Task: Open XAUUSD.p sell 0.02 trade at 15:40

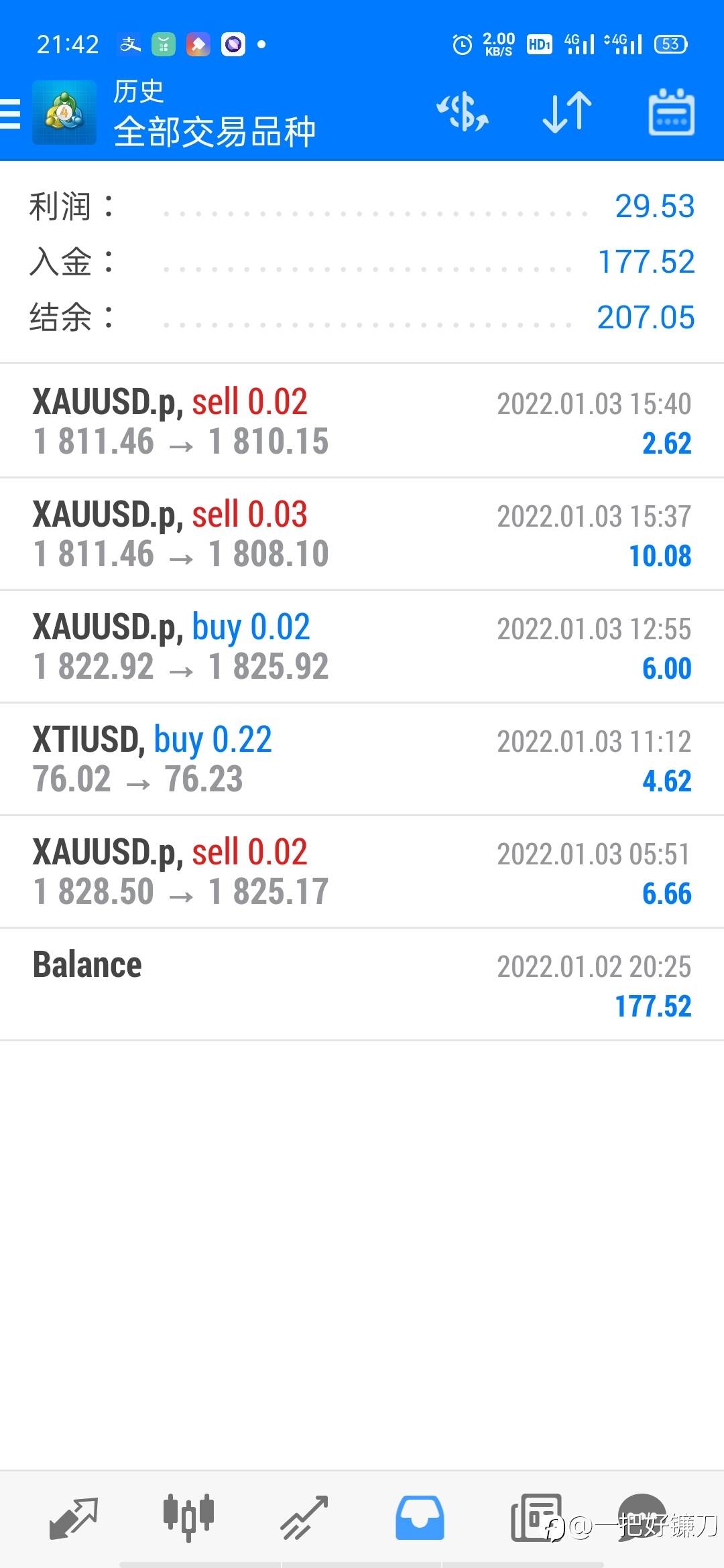Action: (362, 421)
